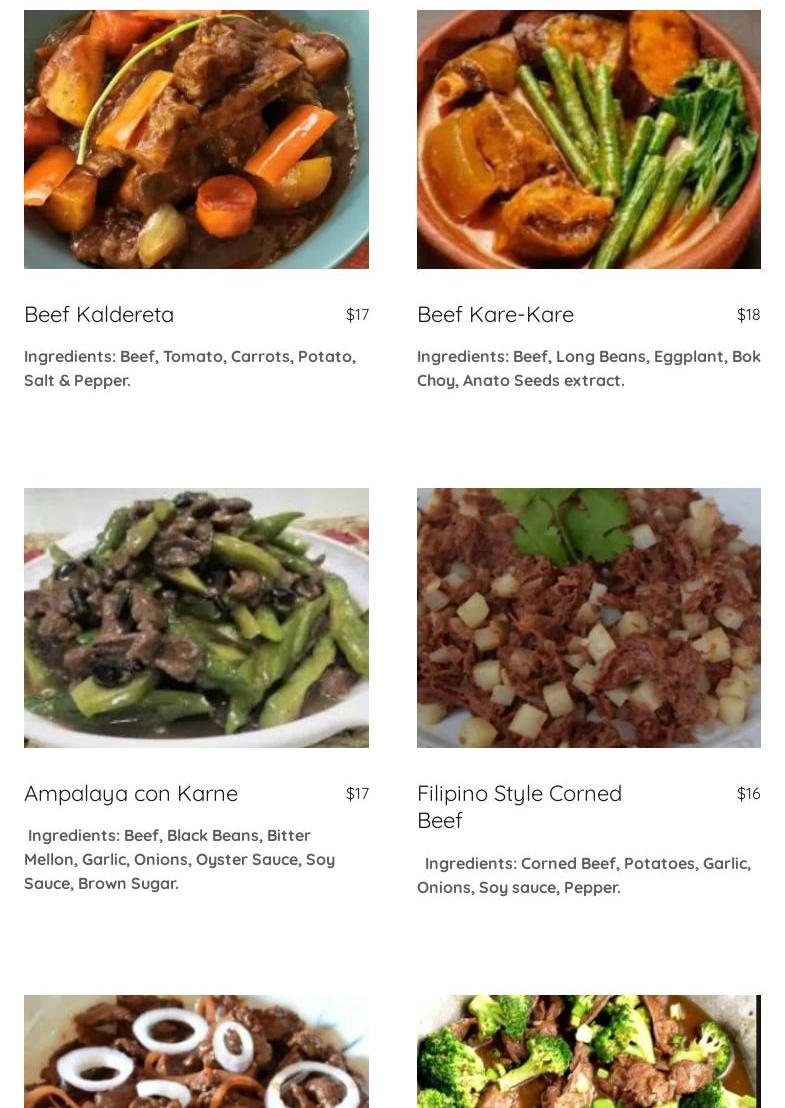View the Beef Kare-Kare menu item
The width and height of the screenshot is (785, 1108).
pos(495,314)
